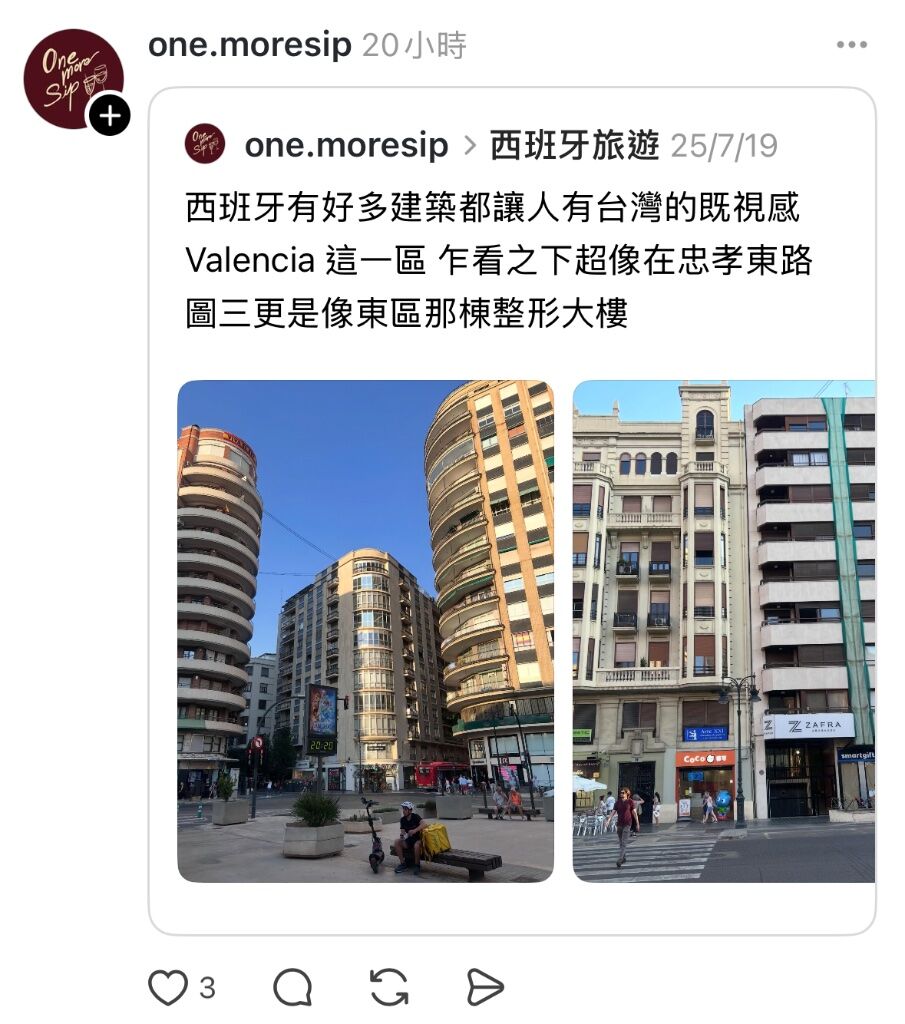Open the small avatar in quoted post

click(x=205, y=145)
